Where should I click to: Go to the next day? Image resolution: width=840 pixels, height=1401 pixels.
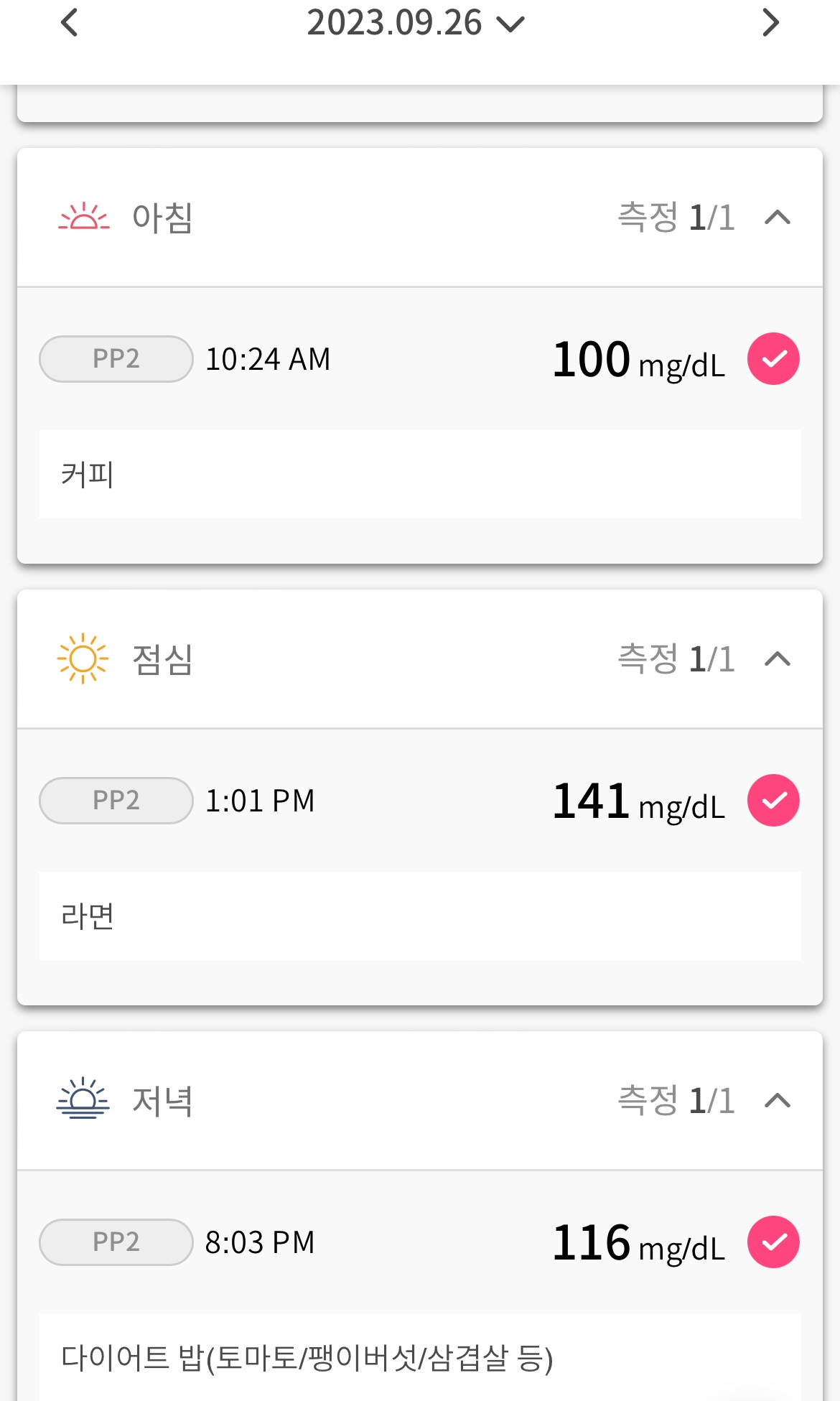click(770, 23)
